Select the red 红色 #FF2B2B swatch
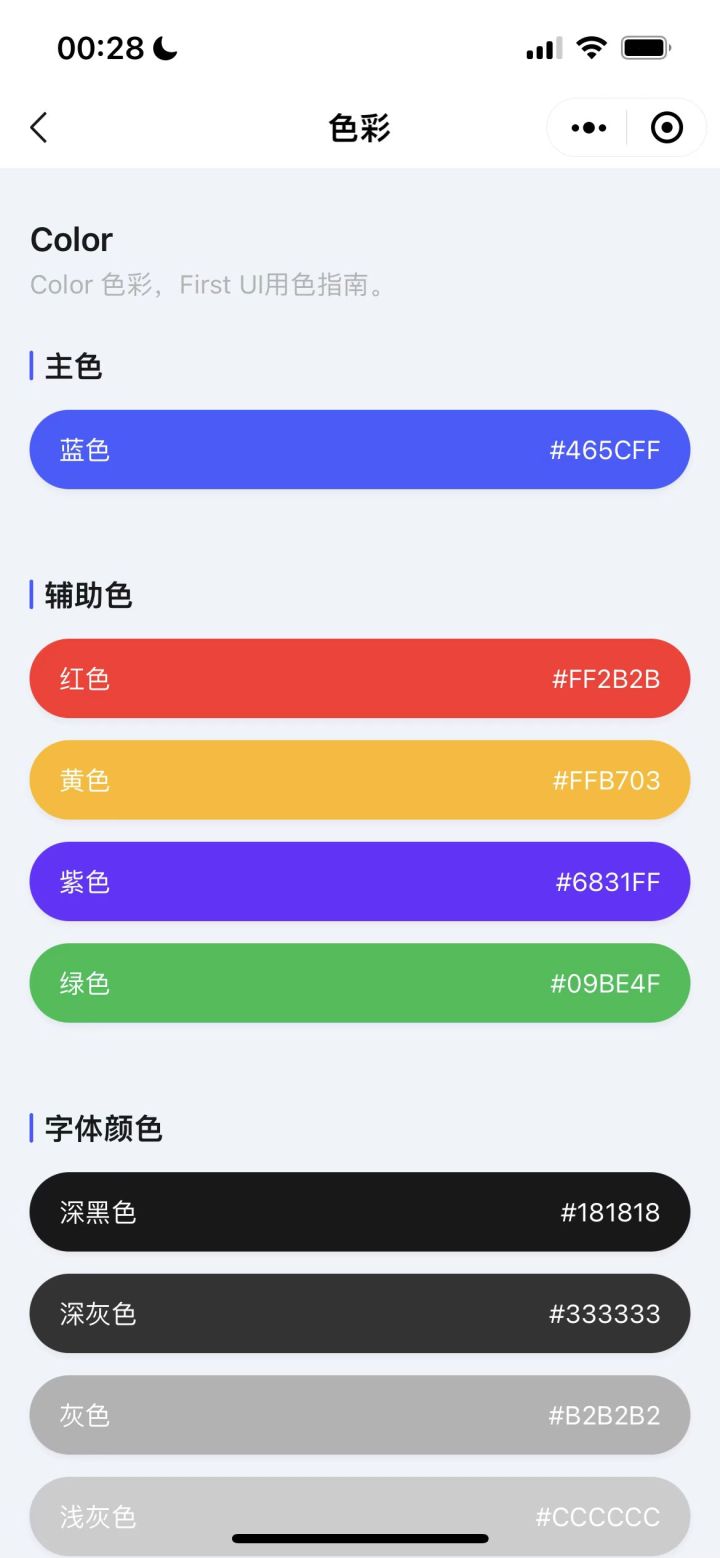Image resolution: width=720 pixels, height=1558 pixels. 360,678
